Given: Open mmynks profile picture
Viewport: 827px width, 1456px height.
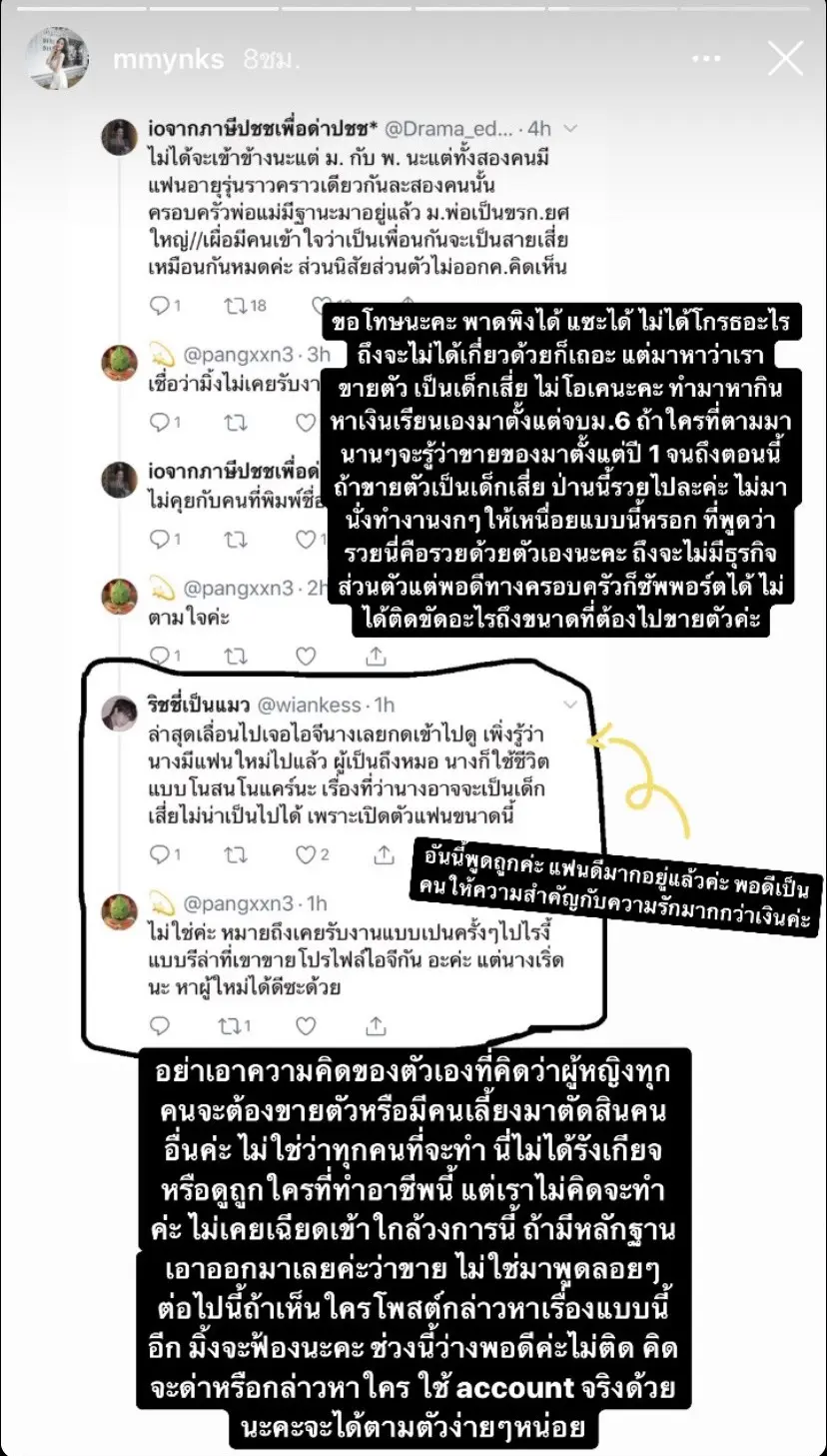Looking at the screenshot, I should pos(57,58).
